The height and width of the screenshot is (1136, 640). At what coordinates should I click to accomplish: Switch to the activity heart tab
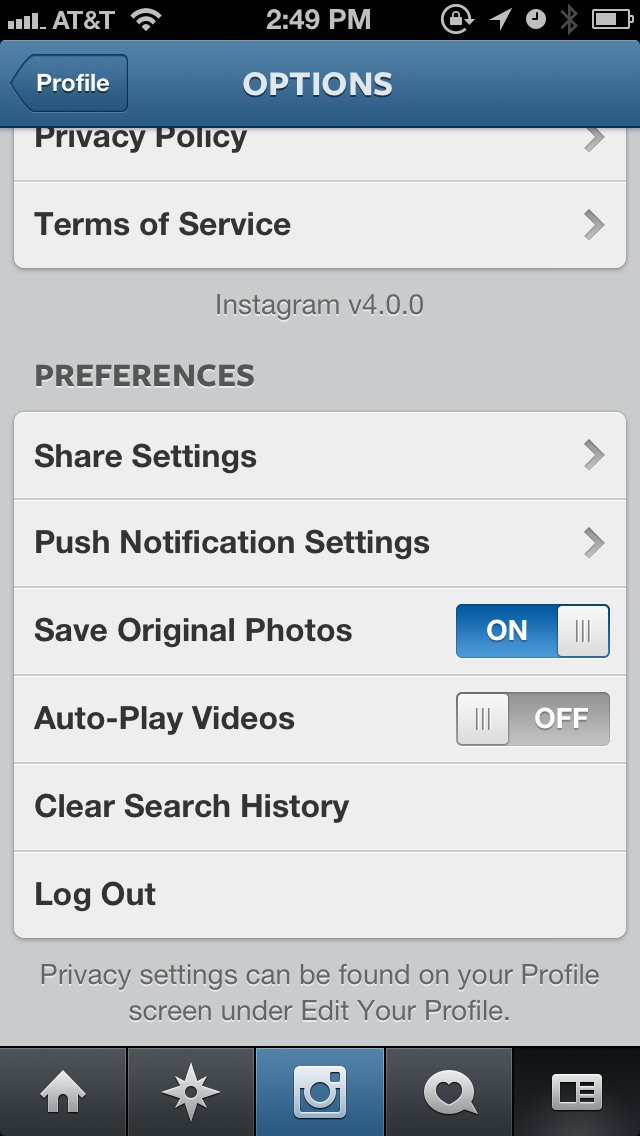[x=448, y=1092]
